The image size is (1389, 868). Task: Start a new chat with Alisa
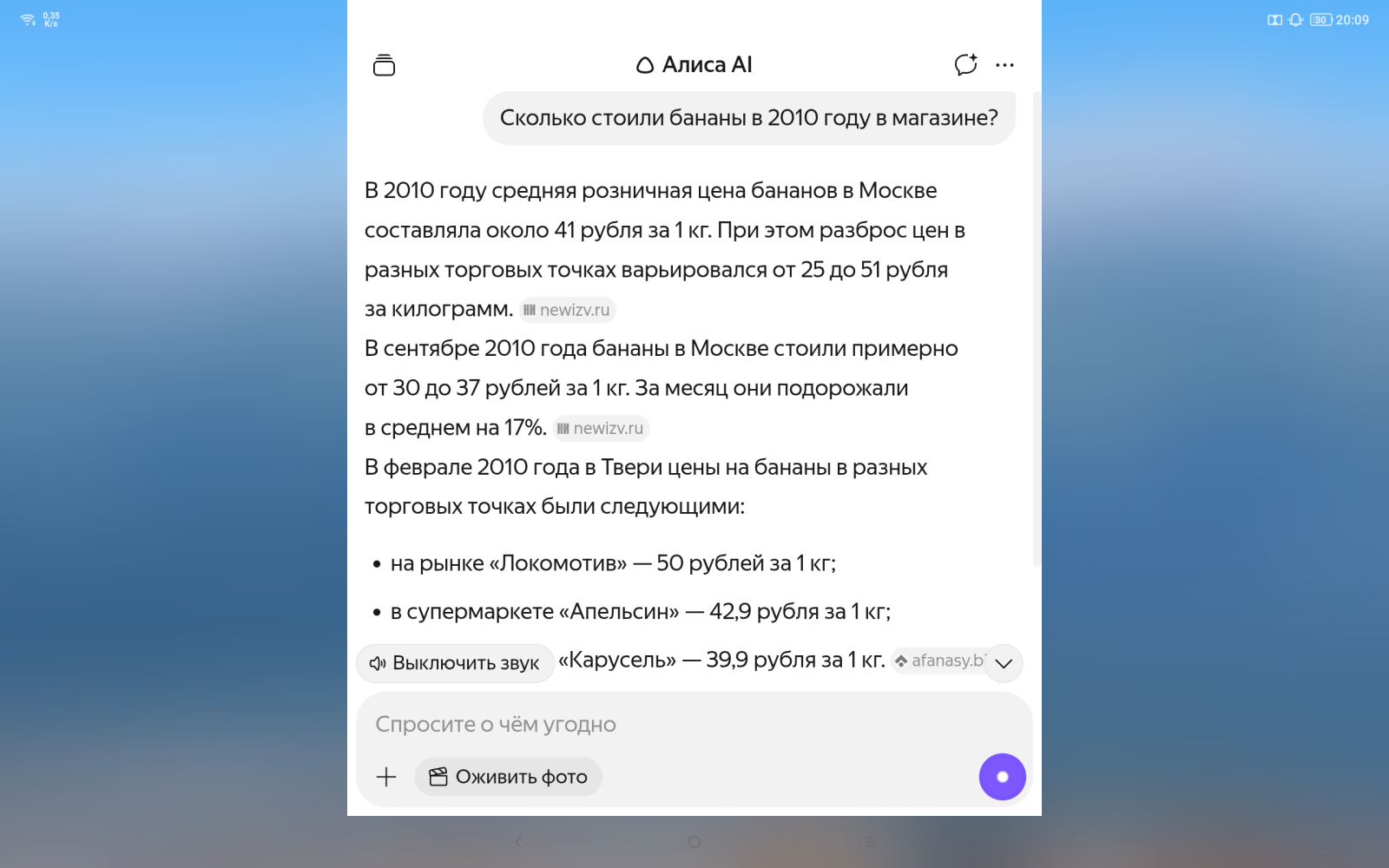click(965, 65)
